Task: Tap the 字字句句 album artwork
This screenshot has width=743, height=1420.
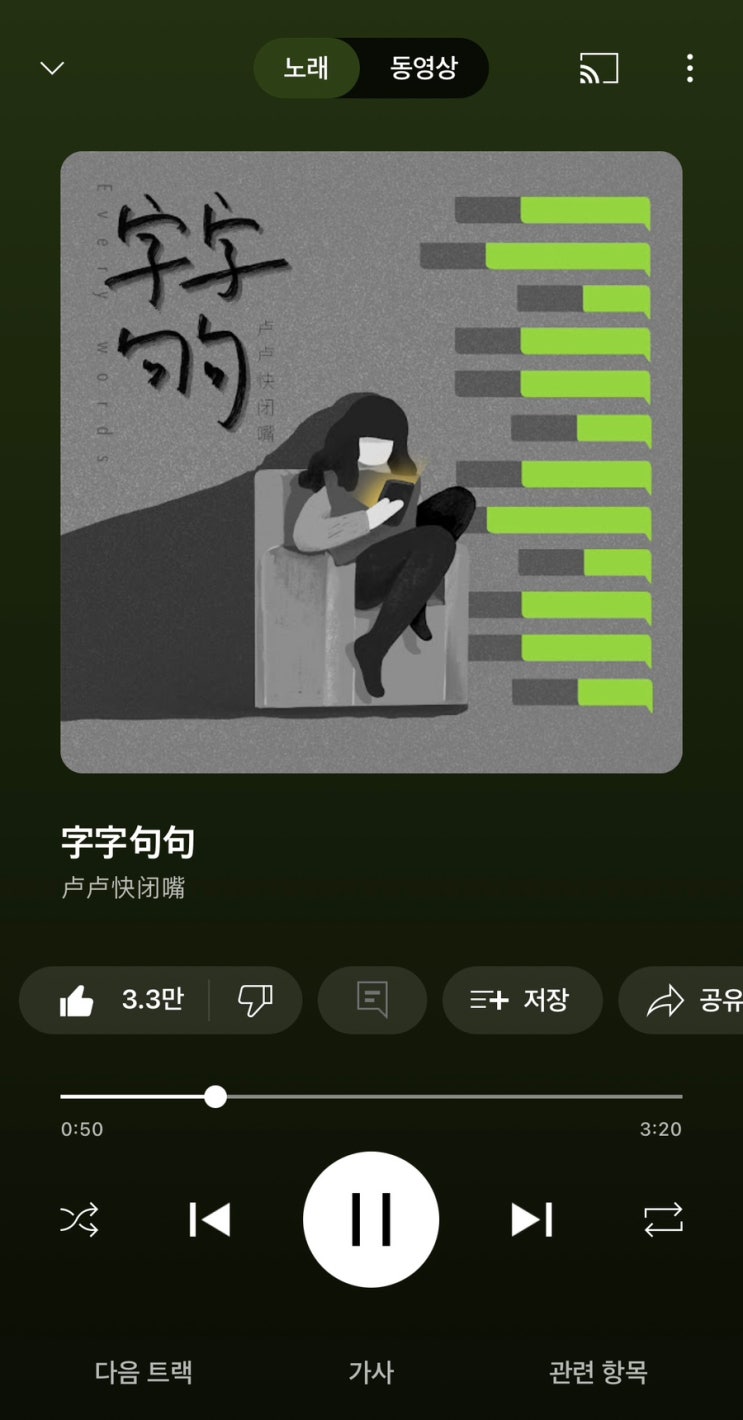Action: (371, 460)
